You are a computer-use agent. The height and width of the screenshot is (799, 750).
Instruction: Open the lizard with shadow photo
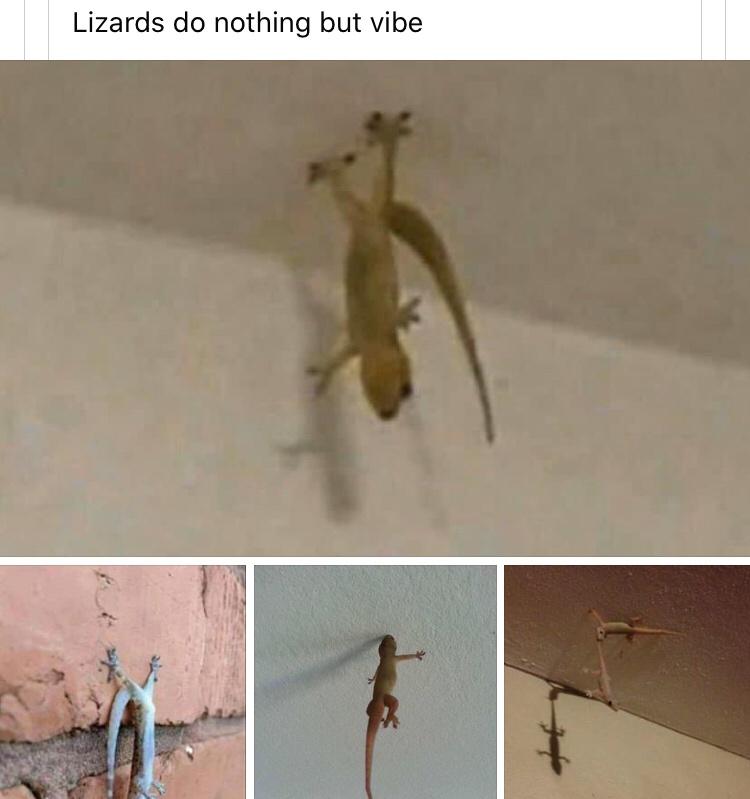pyautogui.click(x=626, y=682)
